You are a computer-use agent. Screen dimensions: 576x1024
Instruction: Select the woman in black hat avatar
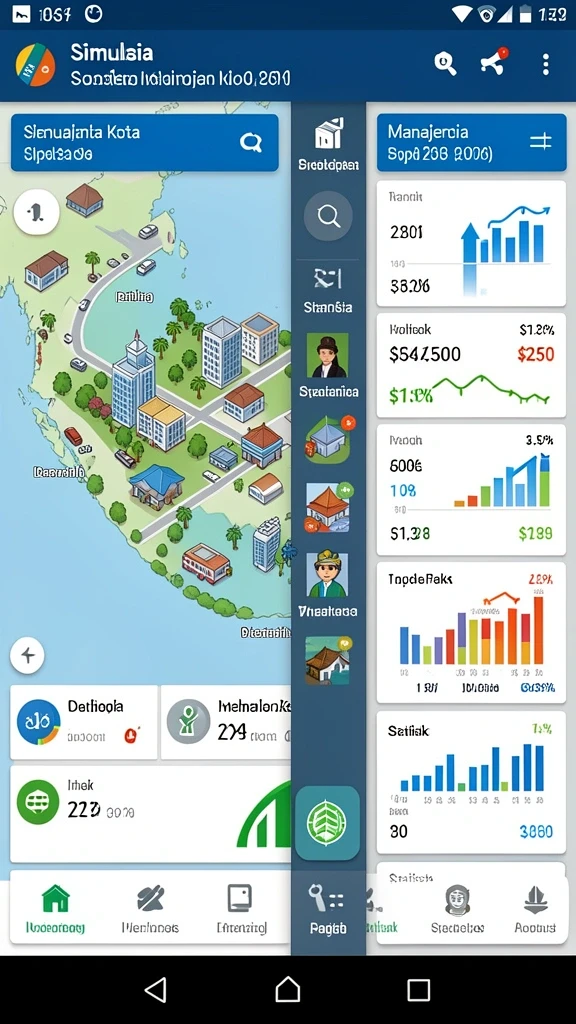(x=328, y=356)
